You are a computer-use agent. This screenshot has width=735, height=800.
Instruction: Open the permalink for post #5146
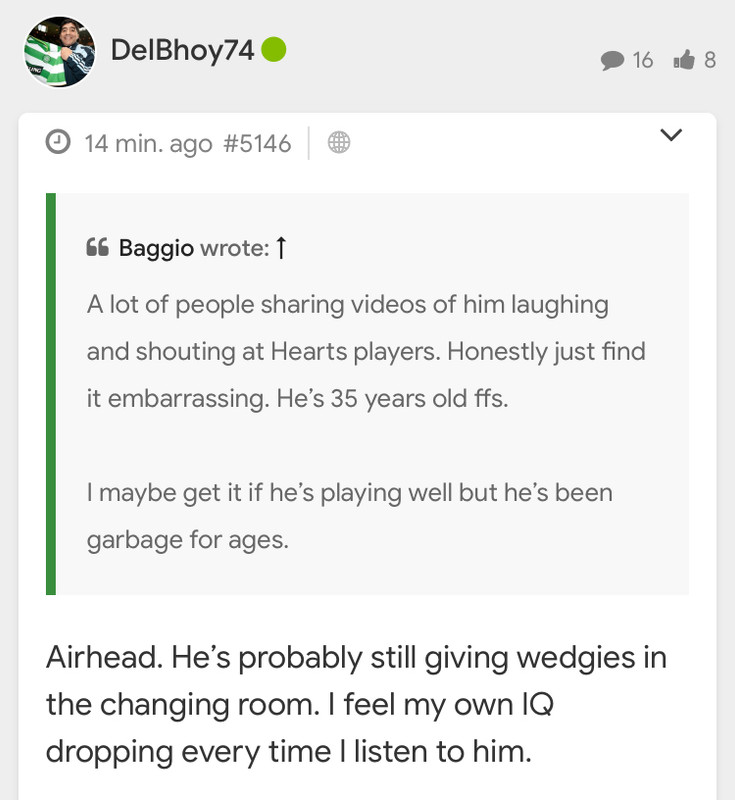point(257,143)
